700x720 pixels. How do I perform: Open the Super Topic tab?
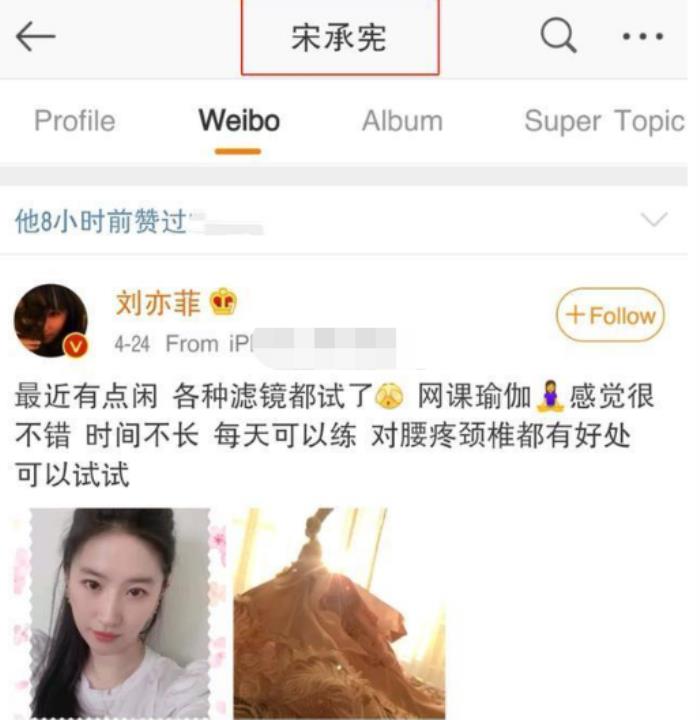(x=604, y=122)
